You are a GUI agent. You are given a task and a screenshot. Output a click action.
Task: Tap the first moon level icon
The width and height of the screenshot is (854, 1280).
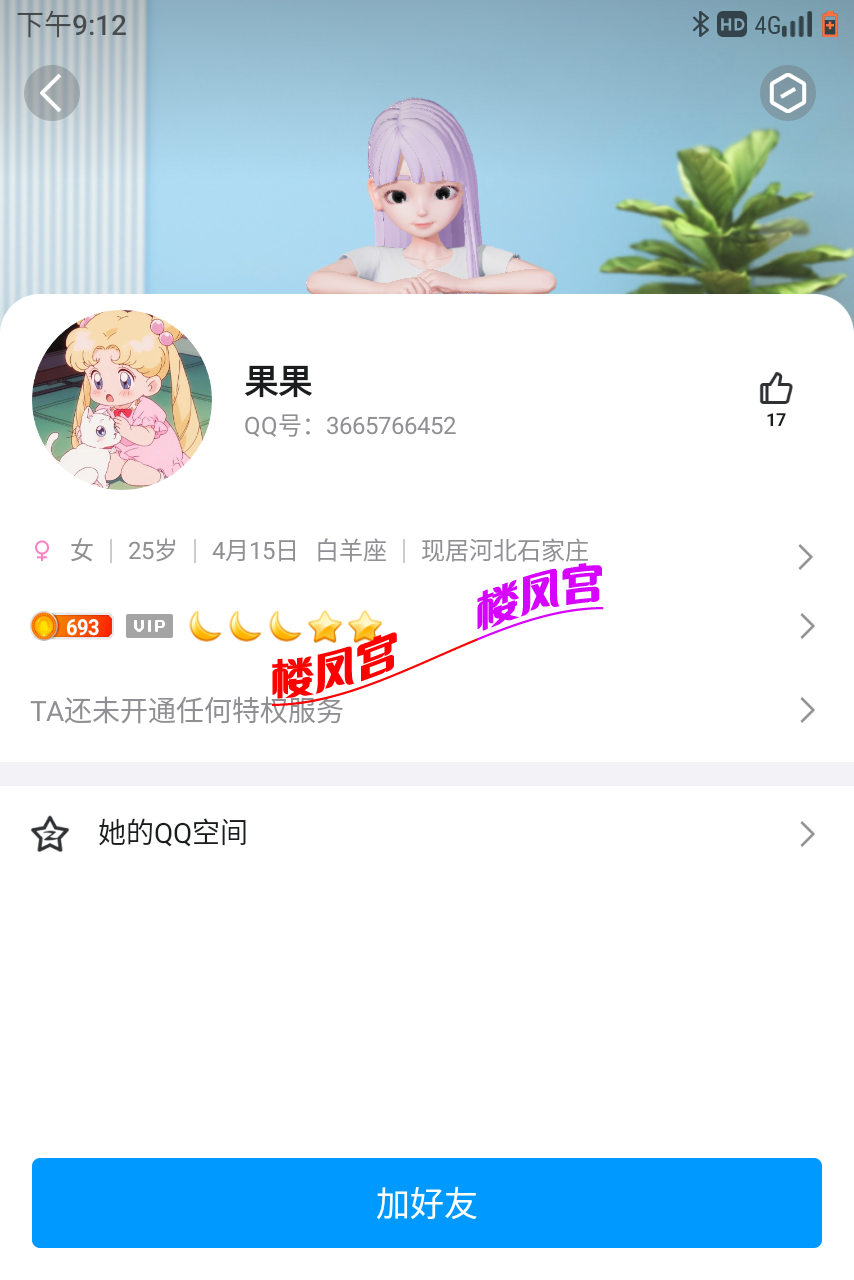tap(204, 625)
